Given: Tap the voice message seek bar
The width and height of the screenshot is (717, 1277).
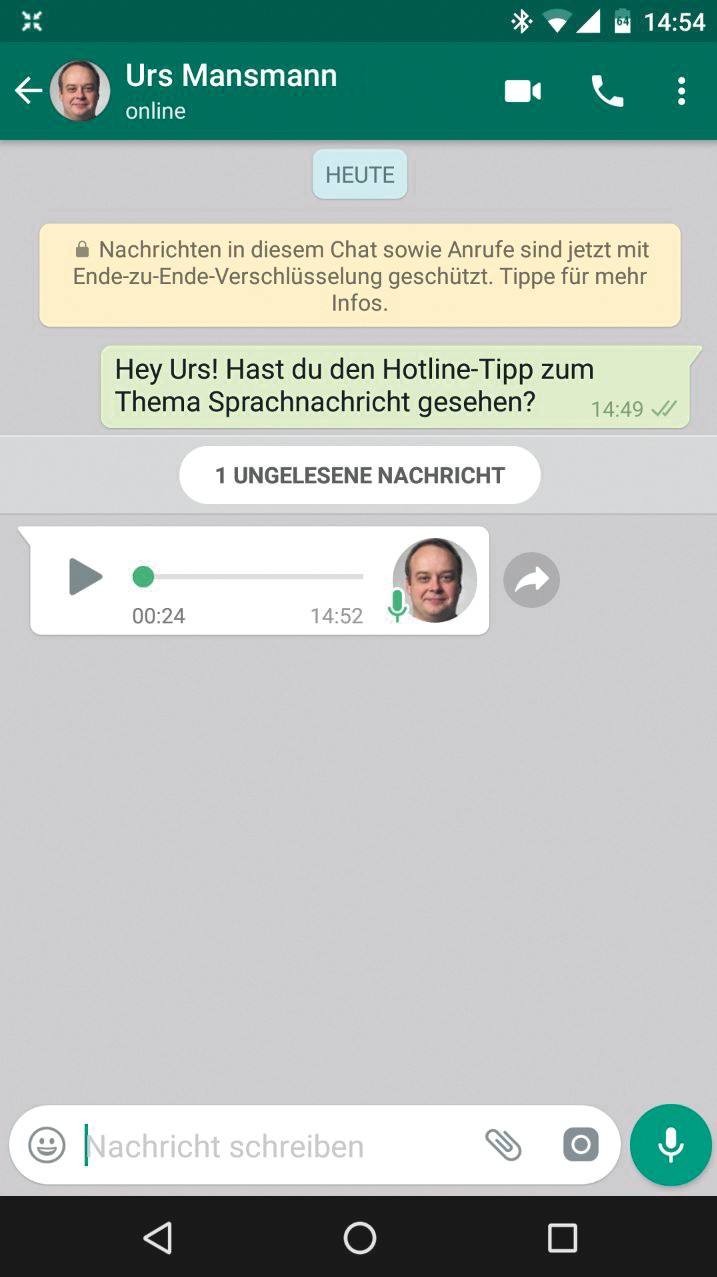Looking at the screenshot, I should [x=250, y=577].
